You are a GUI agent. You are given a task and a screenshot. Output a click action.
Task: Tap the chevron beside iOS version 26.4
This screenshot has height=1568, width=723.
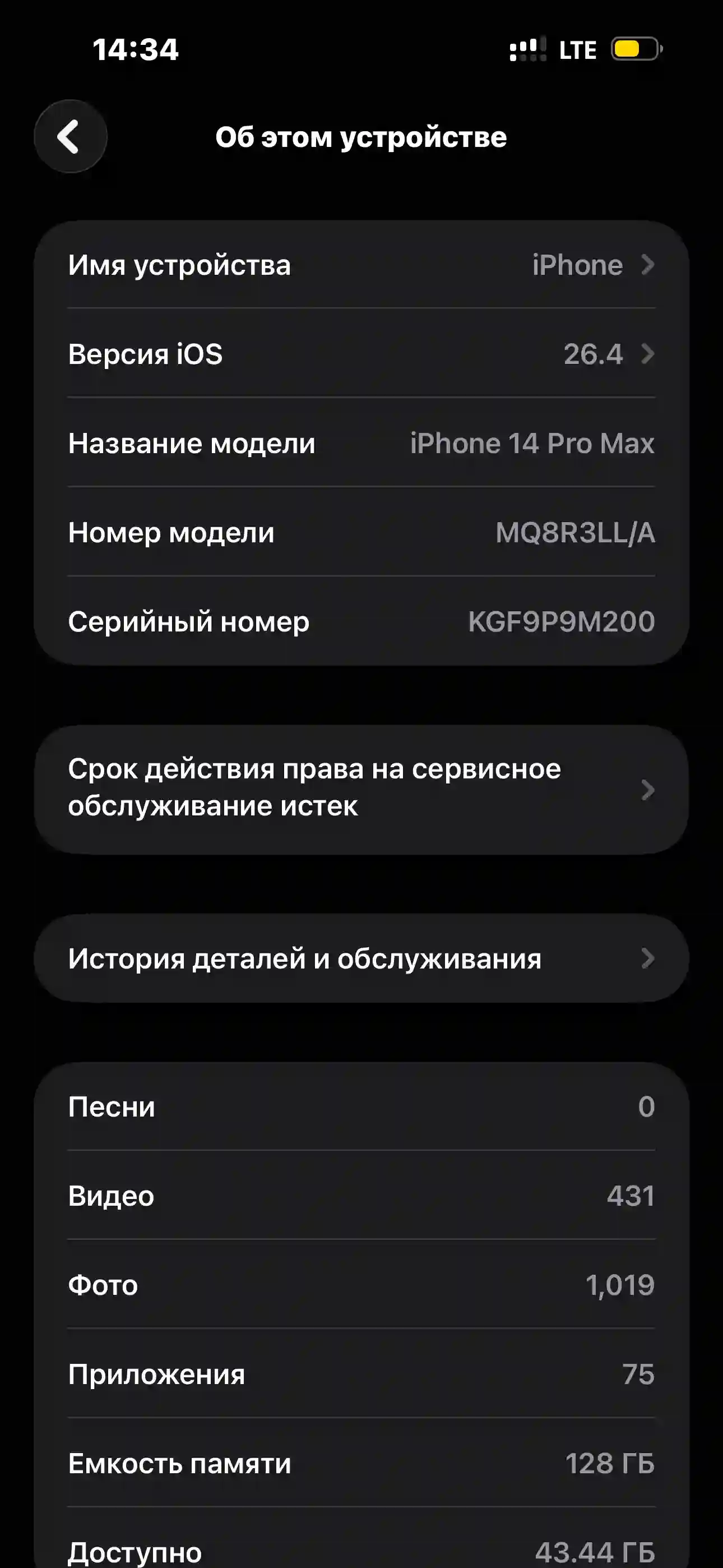coord(648,354)
